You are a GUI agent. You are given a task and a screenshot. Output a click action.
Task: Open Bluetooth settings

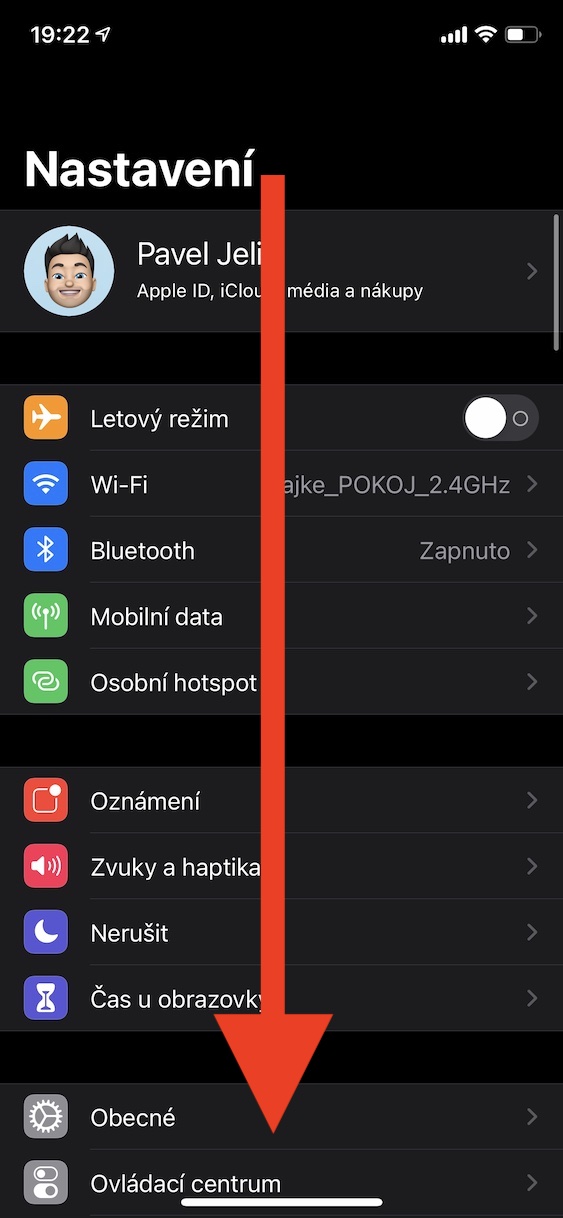pos(281,551)
